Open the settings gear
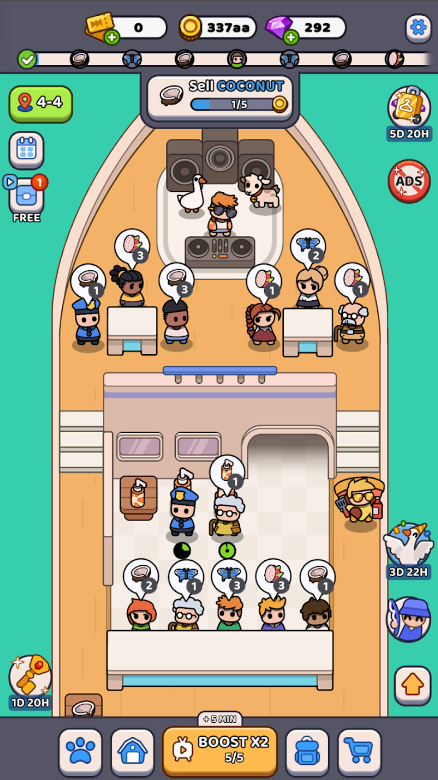The height and width of the screenshot is (780, 438). (418, 28)
